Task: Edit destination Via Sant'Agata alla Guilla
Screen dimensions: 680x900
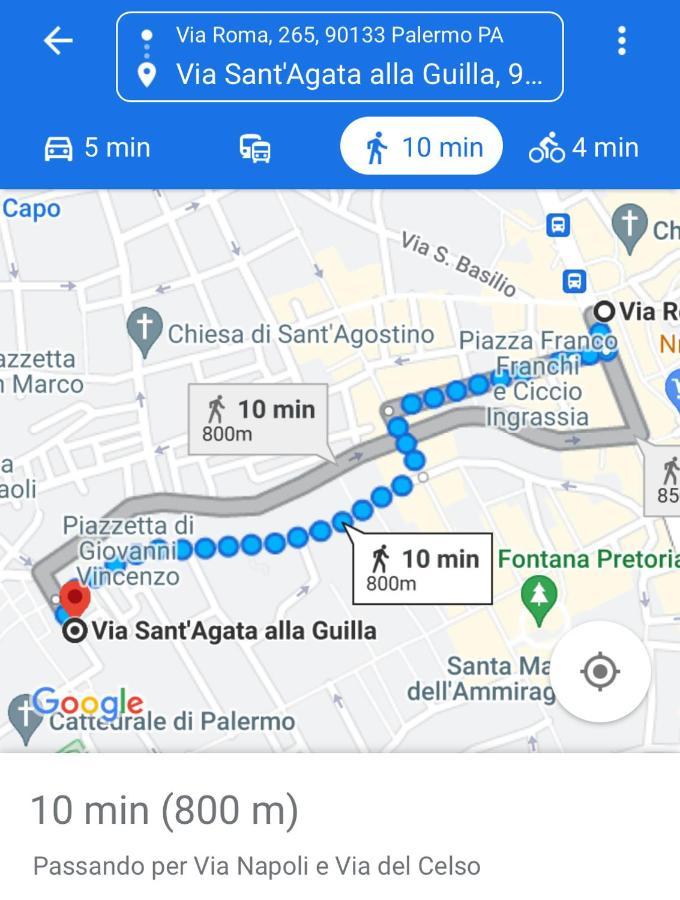Action: 358,75
